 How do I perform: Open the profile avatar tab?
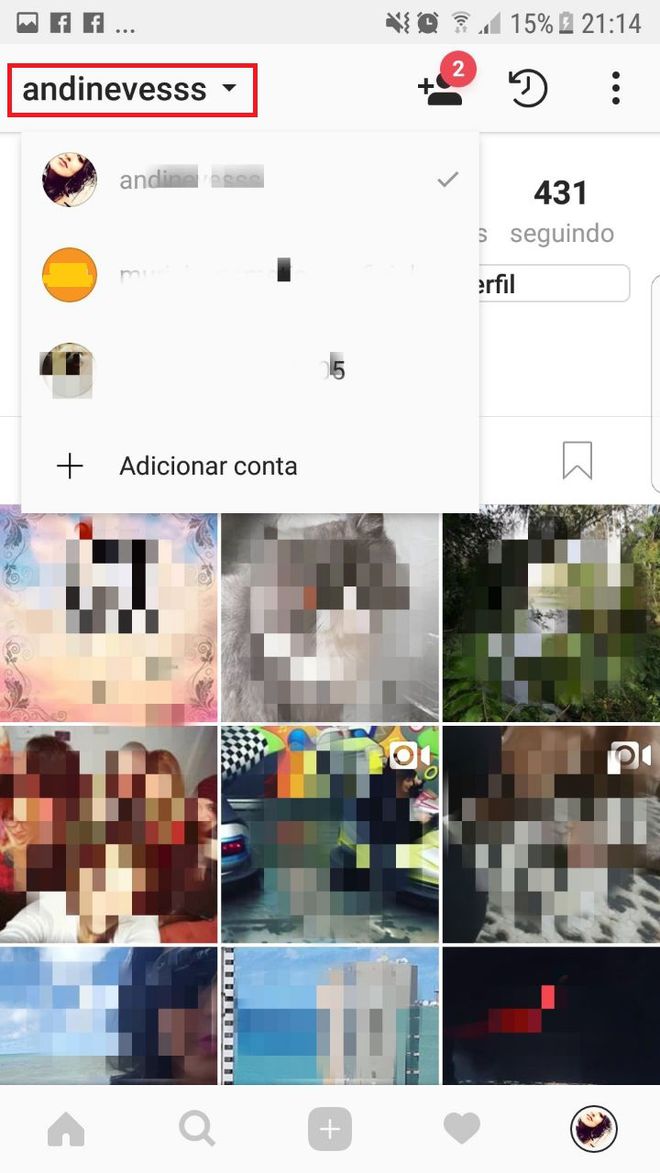coord(593,1130)
